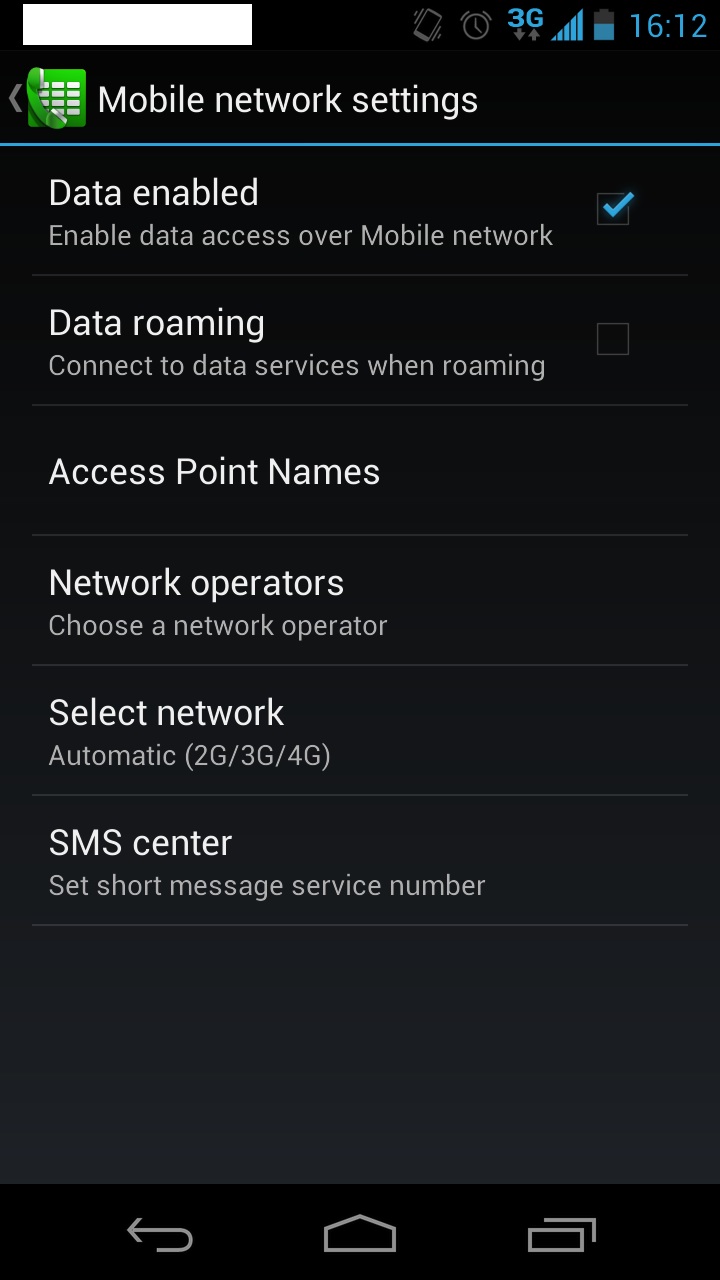Tap the 16:12 clock in the status bar
Image resolution: width=720 pixels, height=1280 pixels.
(x=672, y=24)
